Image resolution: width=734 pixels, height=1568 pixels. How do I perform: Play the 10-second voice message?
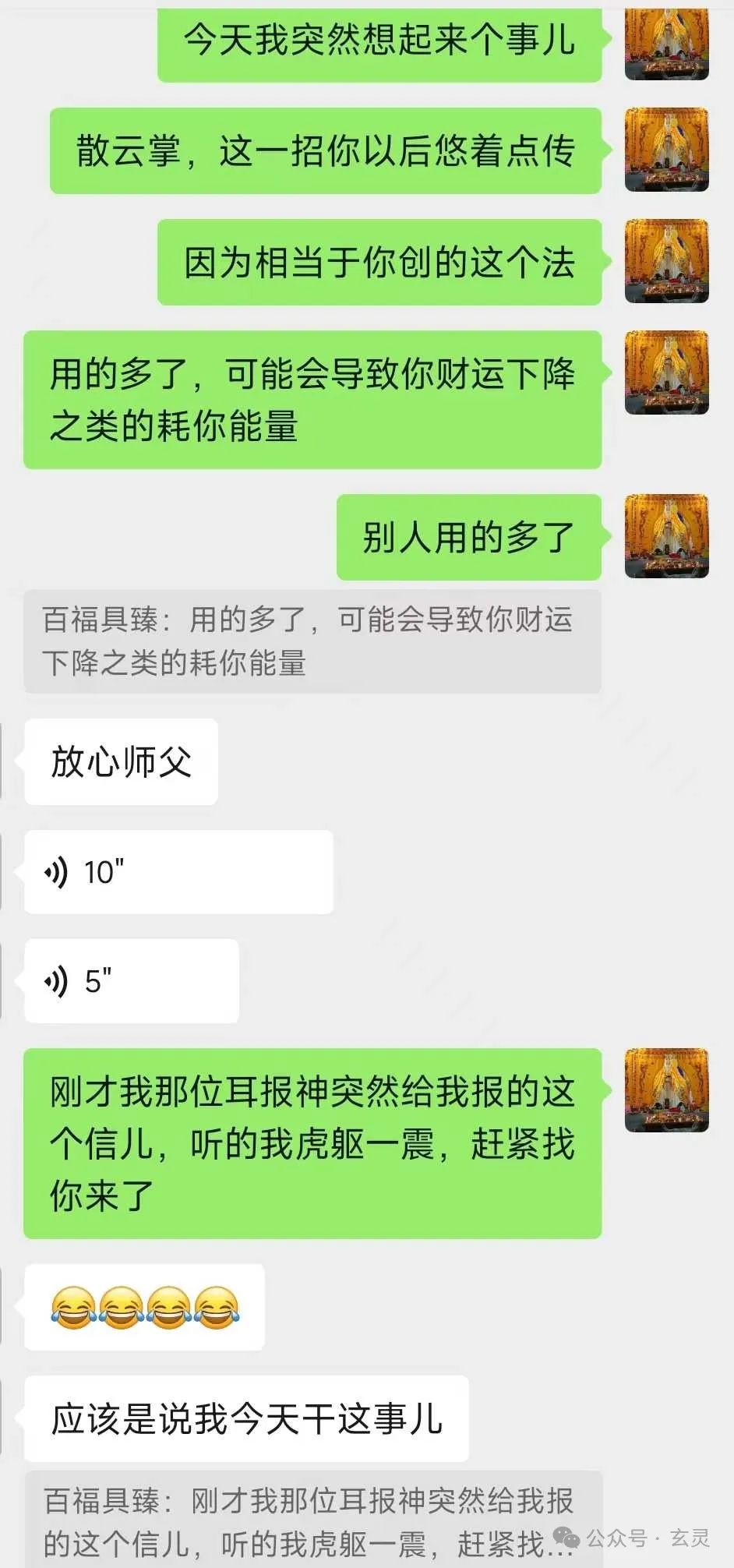pos(178,872)
